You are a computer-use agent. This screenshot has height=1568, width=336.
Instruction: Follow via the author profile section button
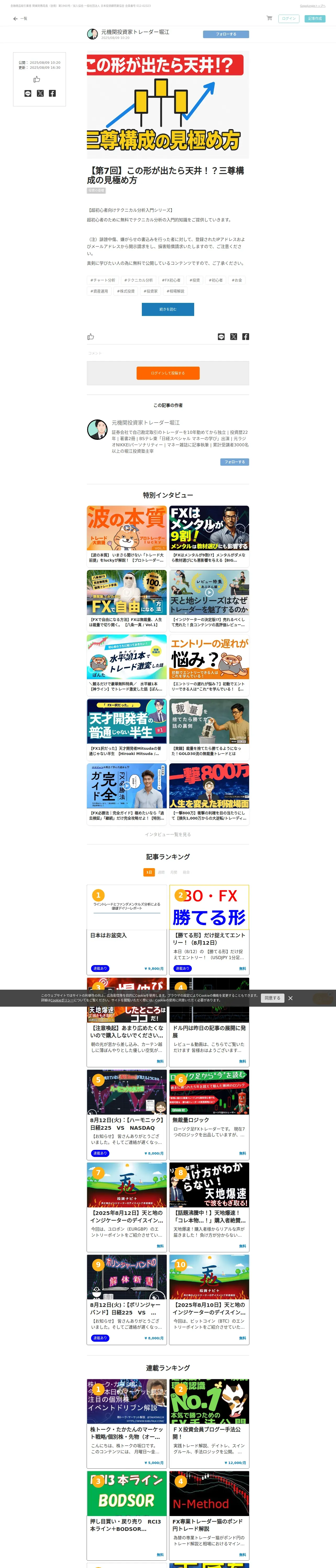(x=234, y=462)
